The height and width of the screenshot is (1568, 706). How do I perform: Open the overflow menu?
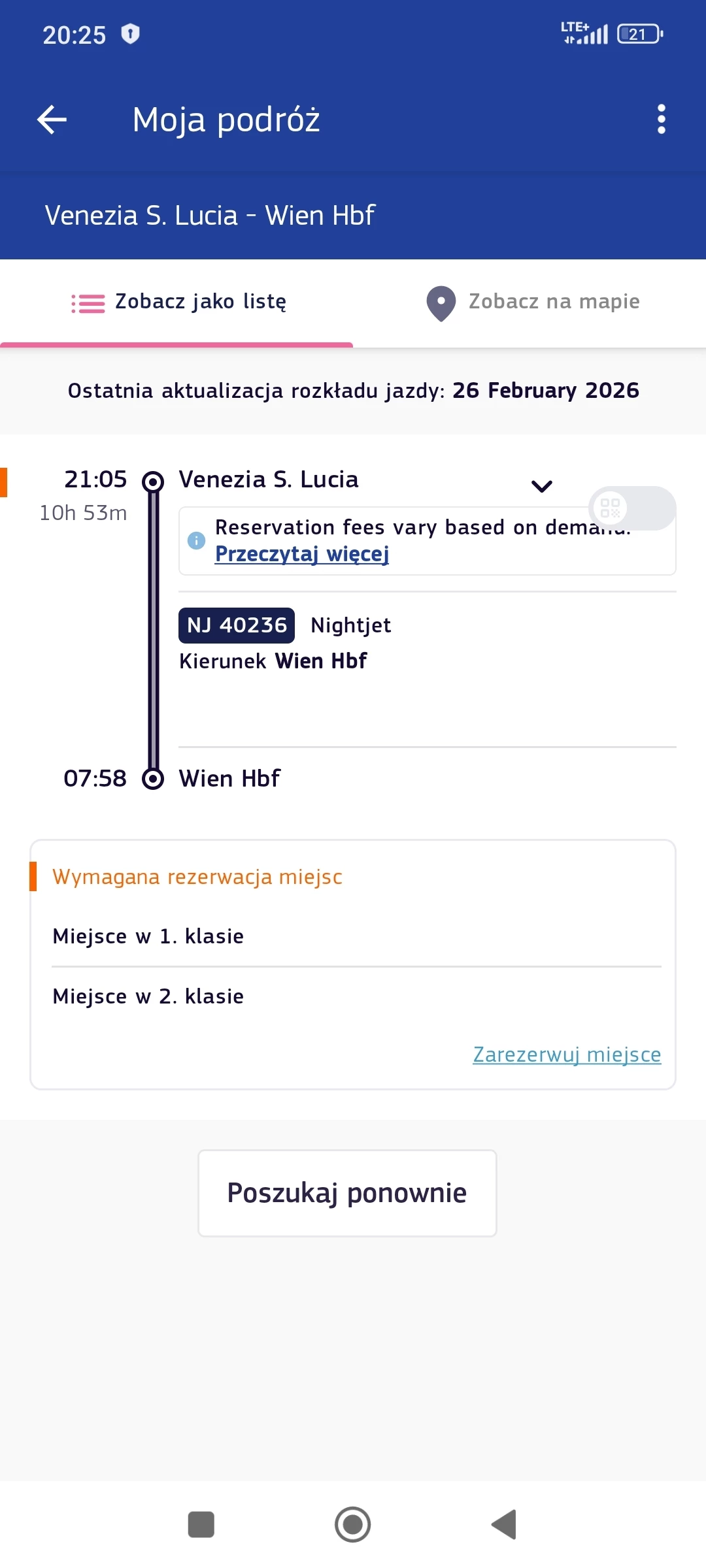click(661, 120)
